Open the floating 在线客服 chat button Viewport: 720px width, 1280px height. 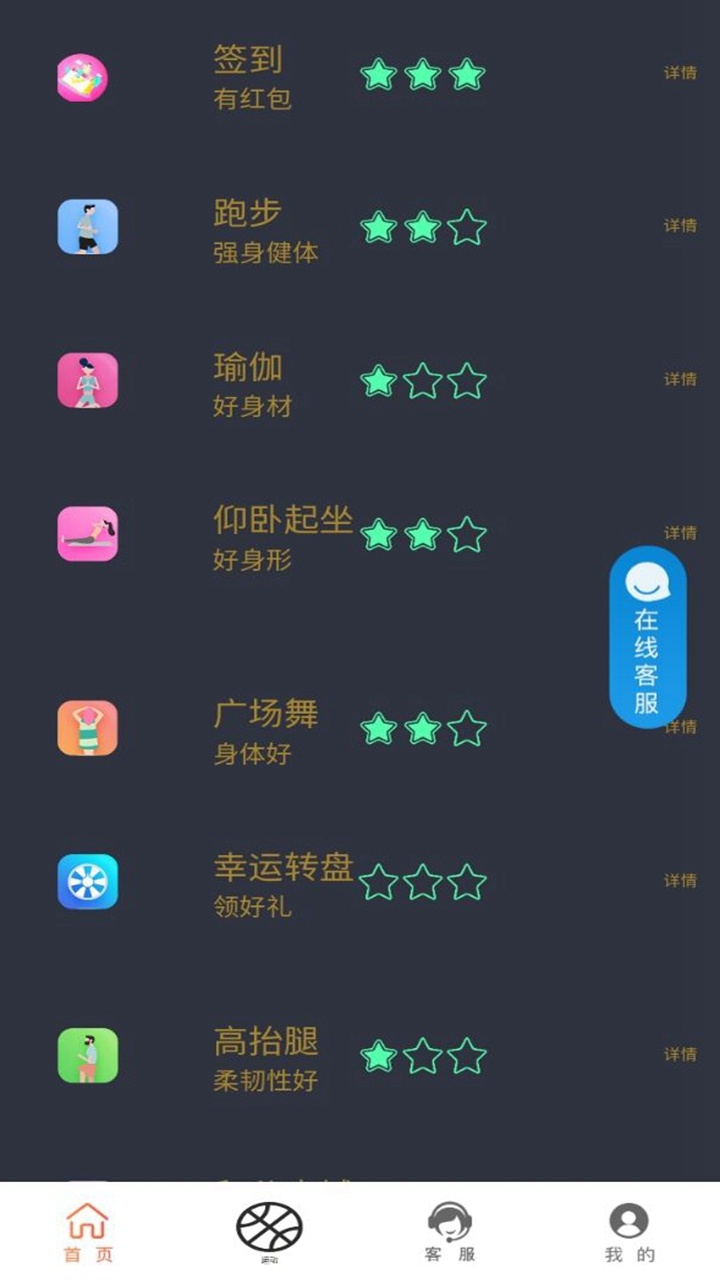[x=647, y=636]
